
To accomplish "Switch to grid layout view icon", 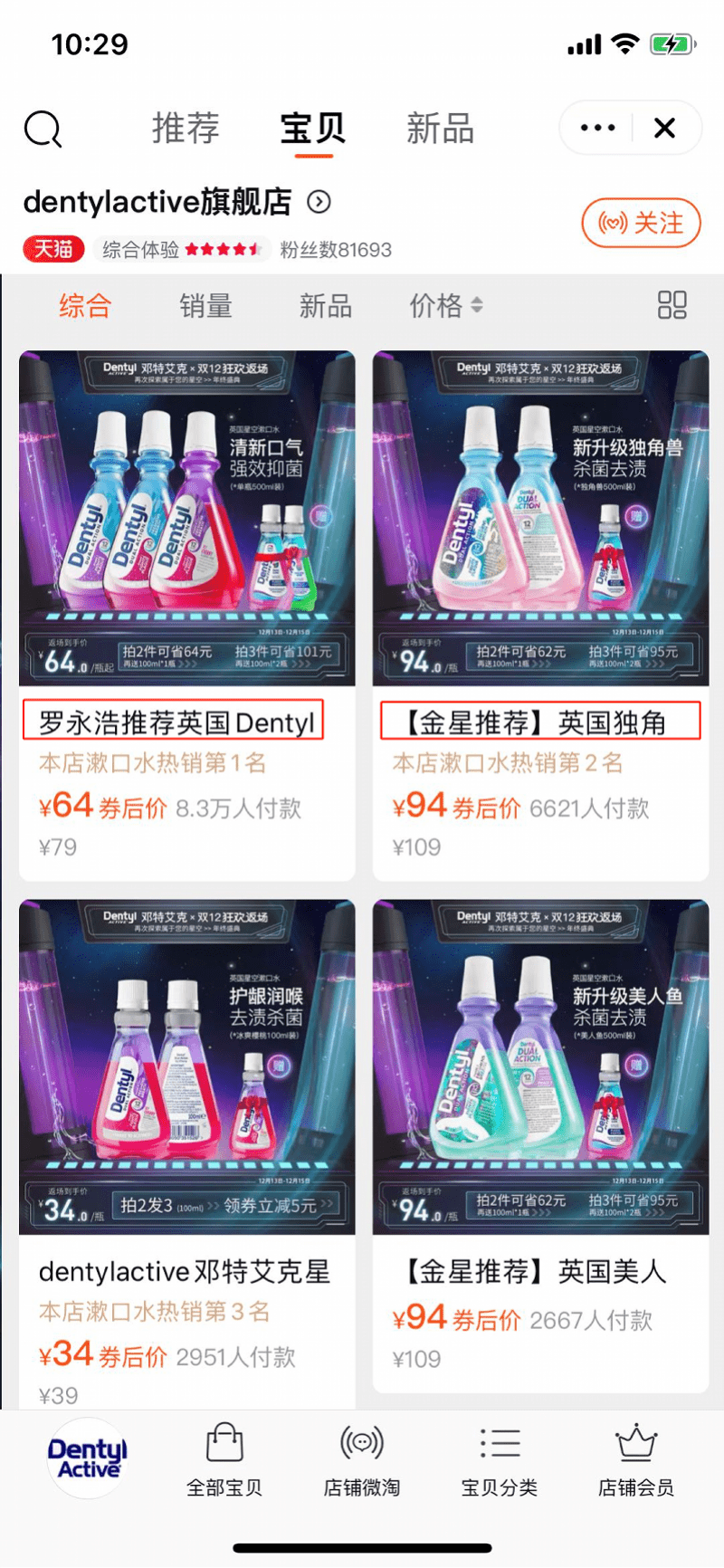I will [x=672, y=307].
